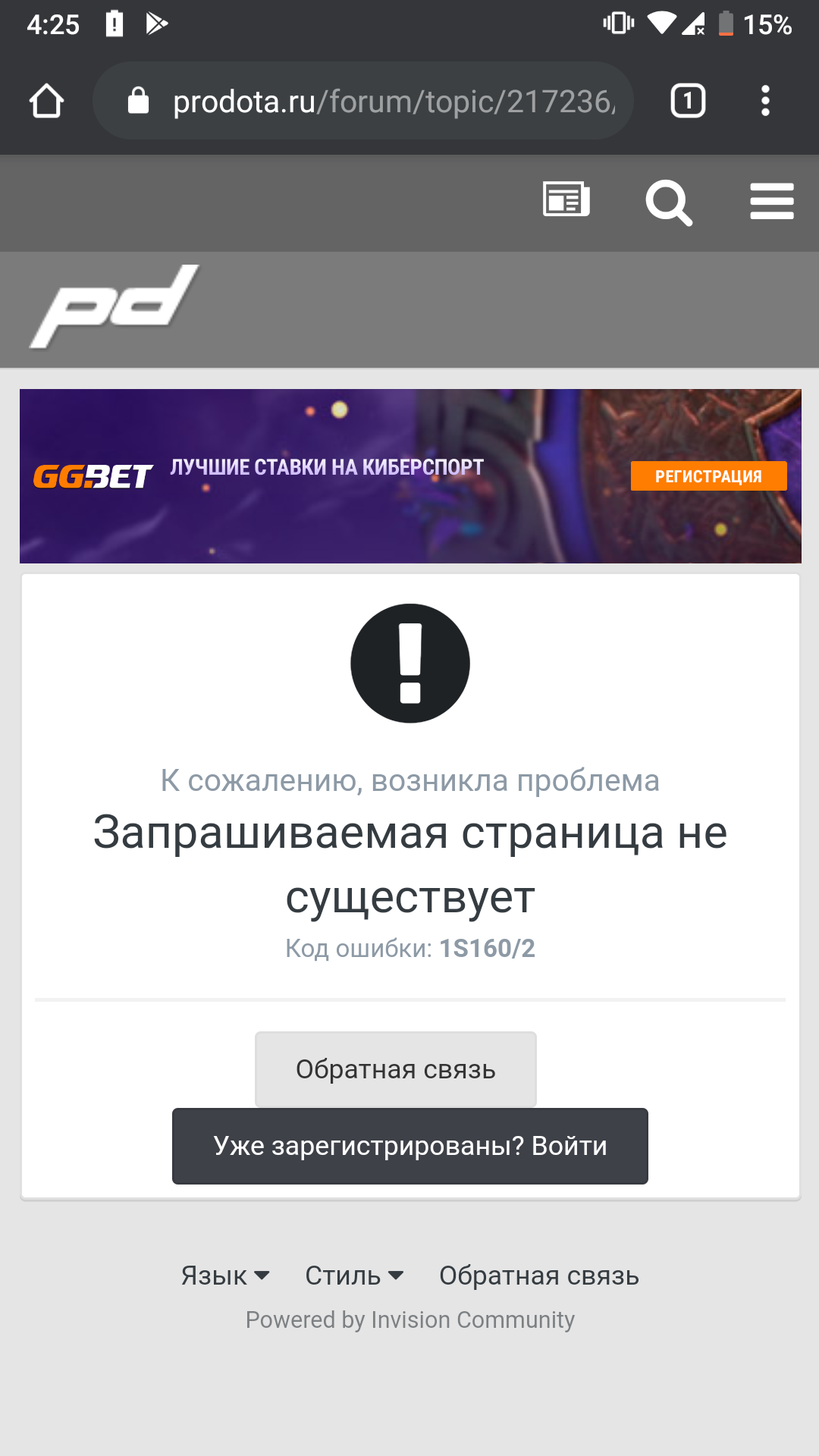Screen dimensions: 819x1456
Task: Tap the prodota.ru URL address bar
Action: pyautogui.click(x=362, y=101)
